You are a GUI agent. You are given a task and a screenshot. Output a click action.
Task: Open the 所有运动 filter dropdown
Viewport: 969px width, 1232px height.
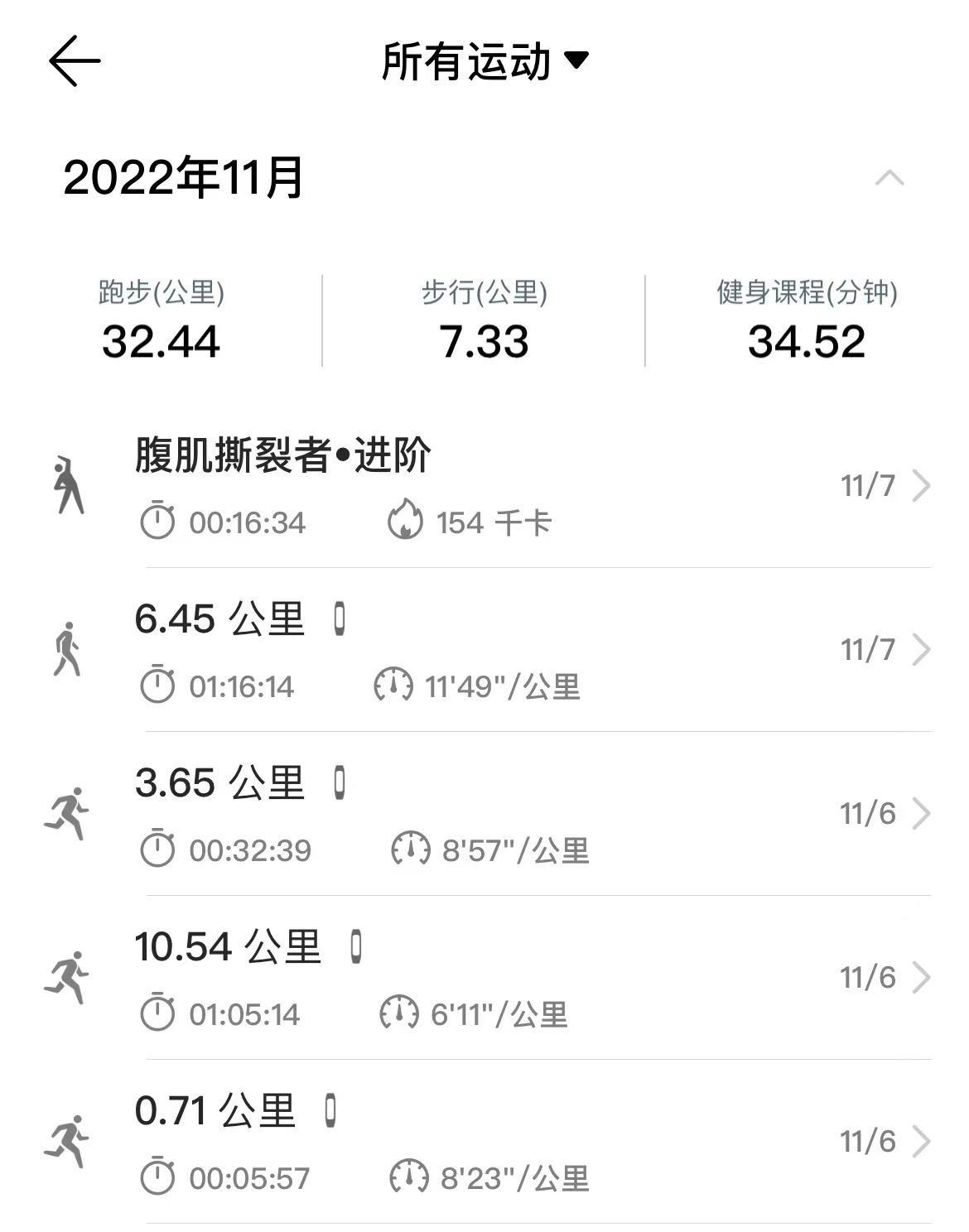click(485, 61)
